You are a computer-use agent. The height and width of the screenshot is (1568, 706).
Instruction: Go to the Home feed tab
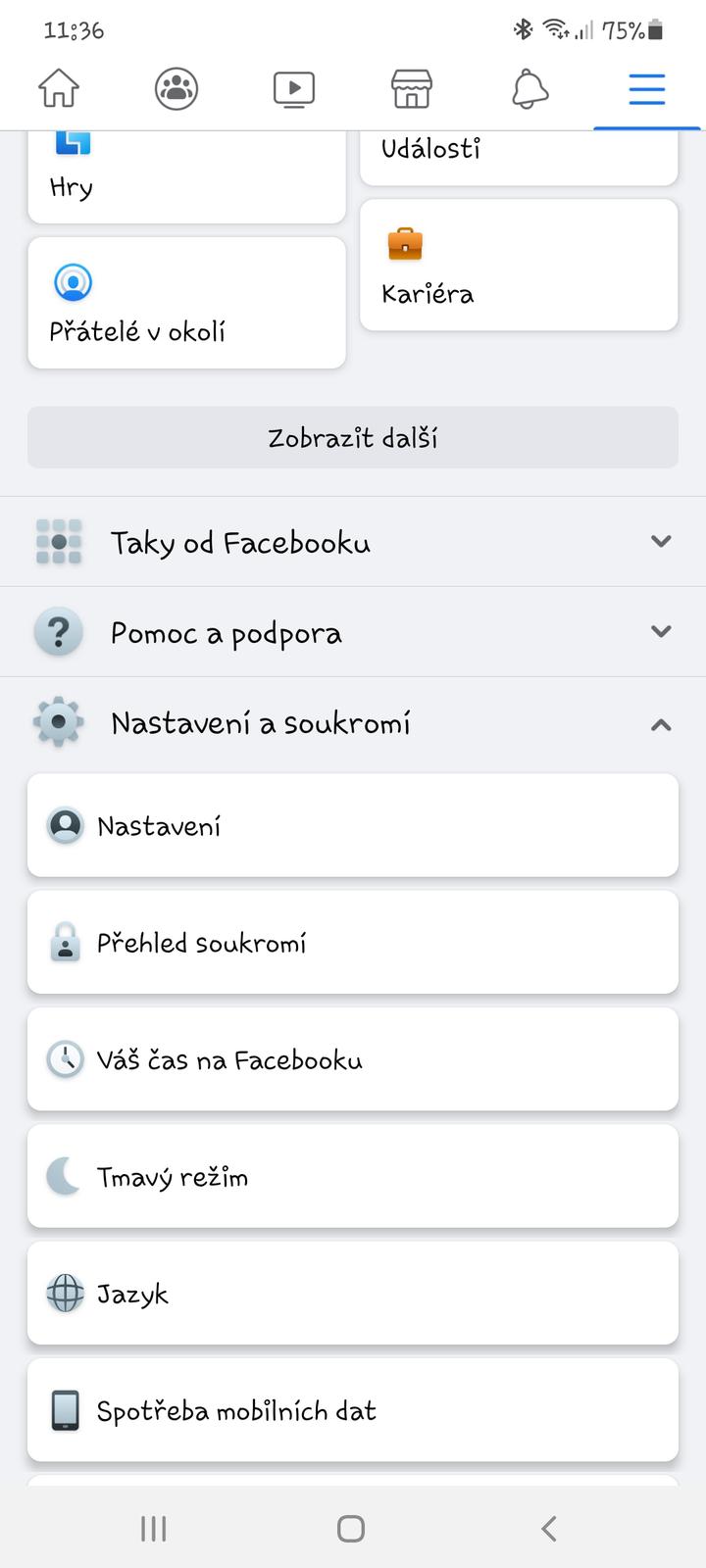59,89
